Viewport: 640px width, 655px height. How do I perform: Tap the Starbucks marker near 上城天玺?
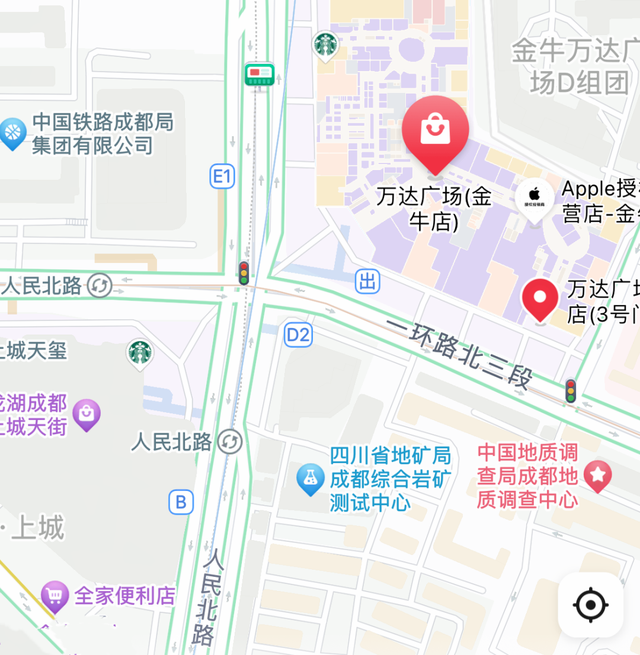pos(140,352)
